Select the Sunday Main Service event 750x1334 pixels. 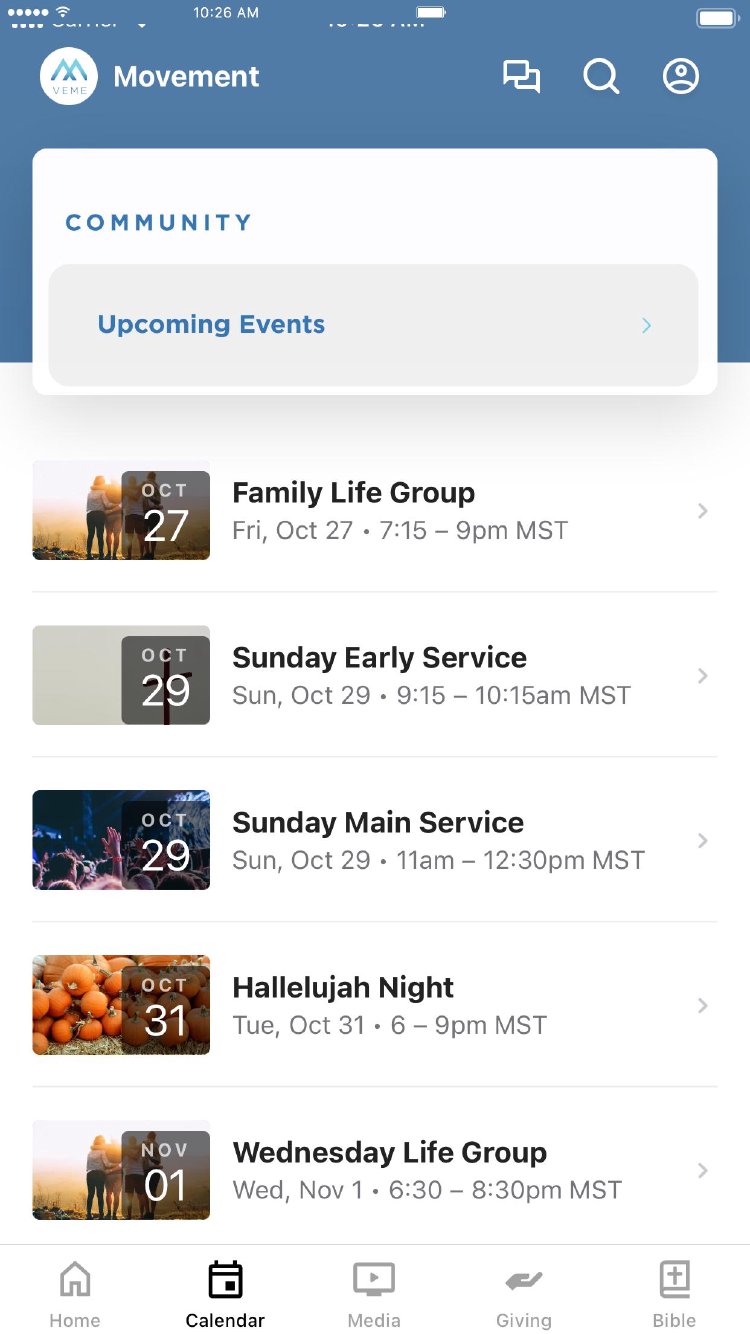coord(373,841)
